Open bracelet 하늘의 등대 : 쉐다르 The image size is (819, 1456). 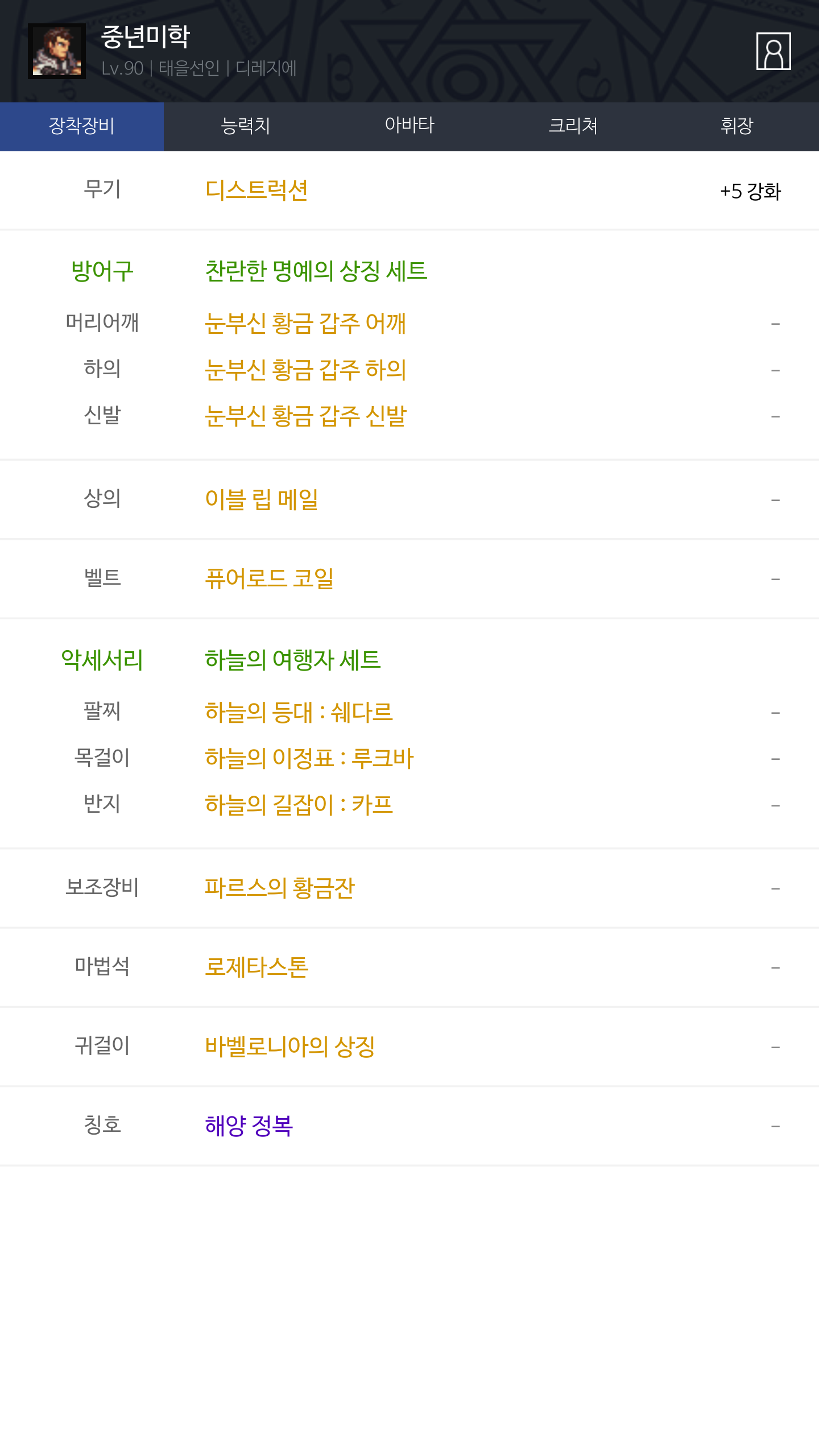point(299,712)
